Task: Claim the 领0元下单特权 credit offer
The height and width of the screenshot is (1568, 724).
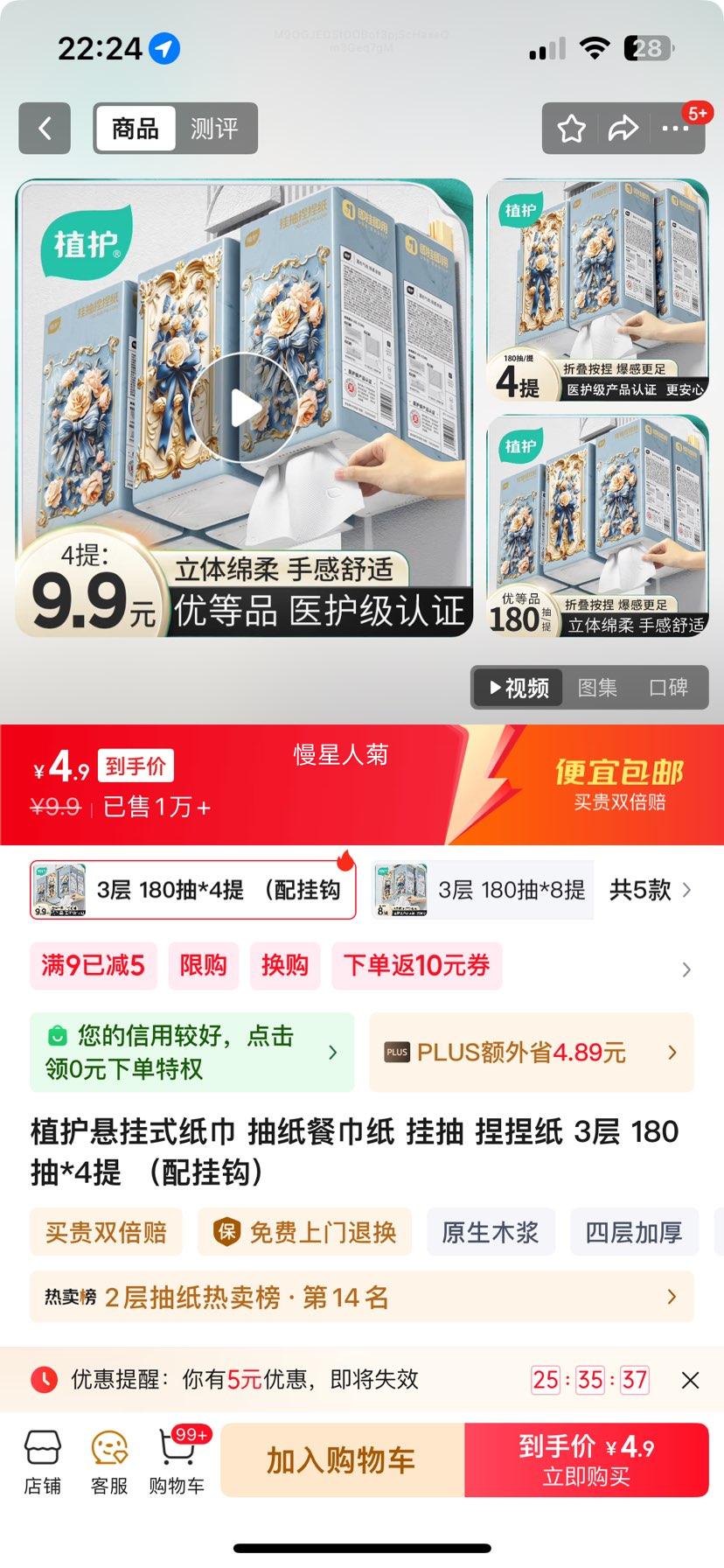Action: [x=191, y=1052]
